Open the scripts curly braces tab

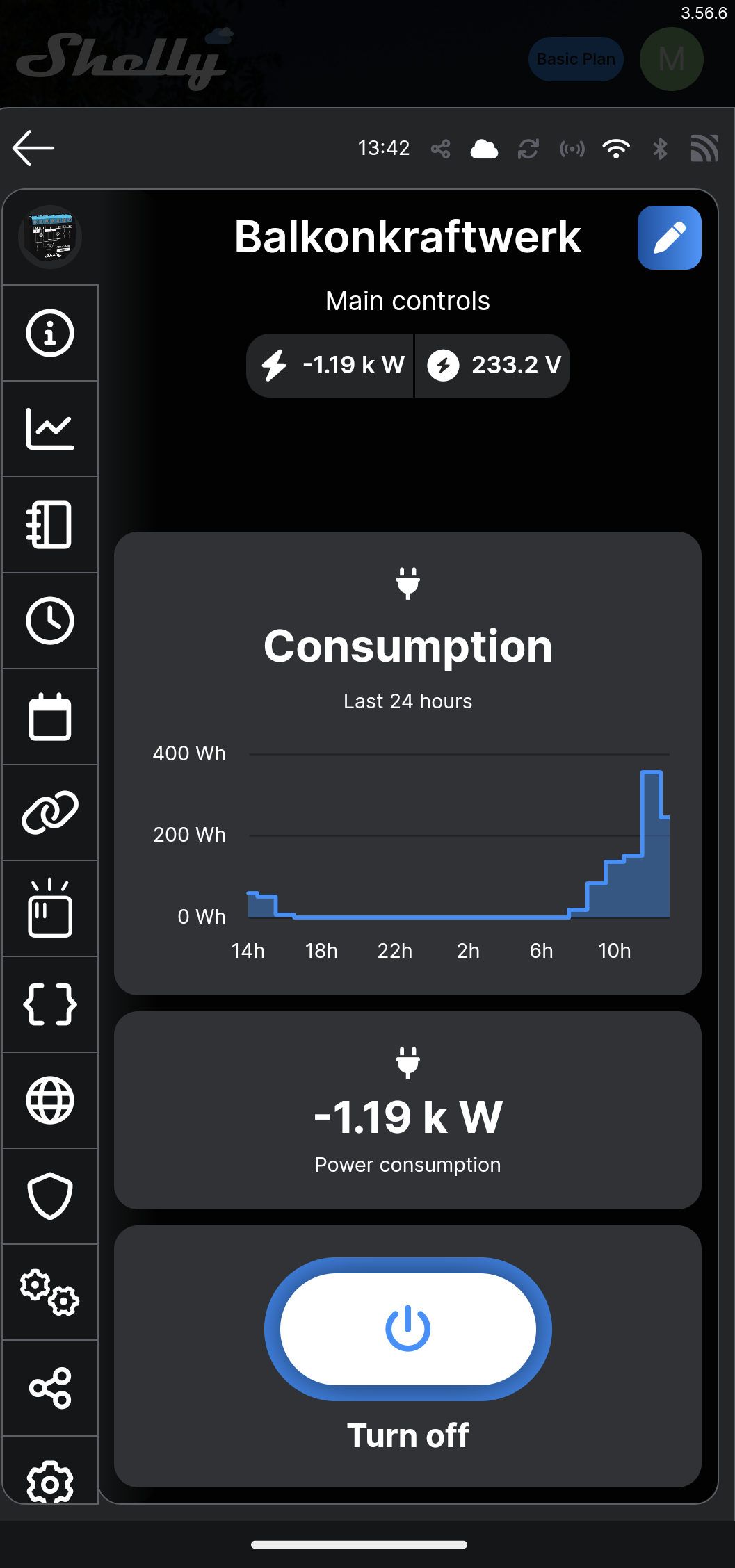(50, 1004)
